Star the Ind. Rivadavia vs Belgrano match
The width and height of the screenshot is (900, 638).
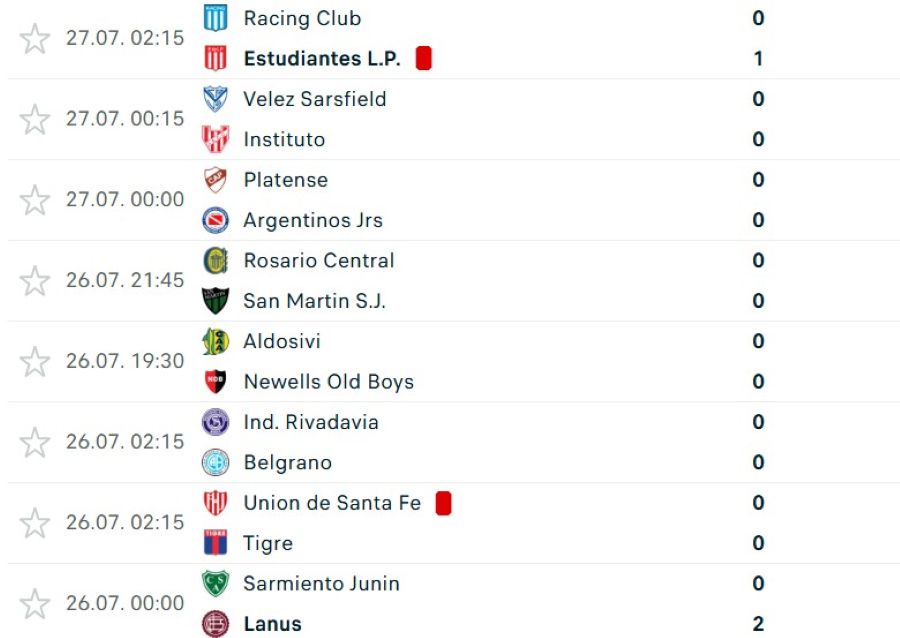[x=34, y=442]
